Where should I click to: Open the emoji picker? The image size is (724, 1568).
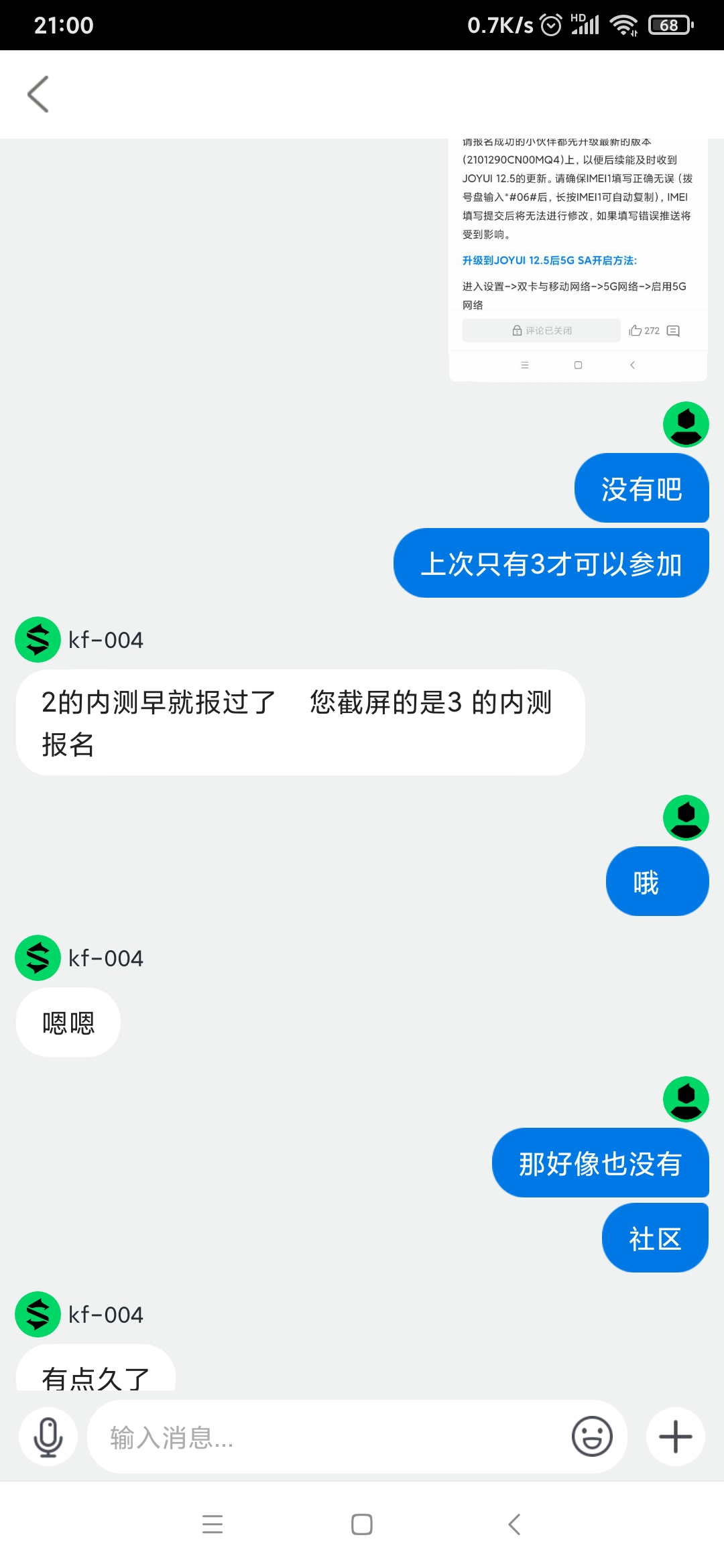click(x=592, y=1437)
